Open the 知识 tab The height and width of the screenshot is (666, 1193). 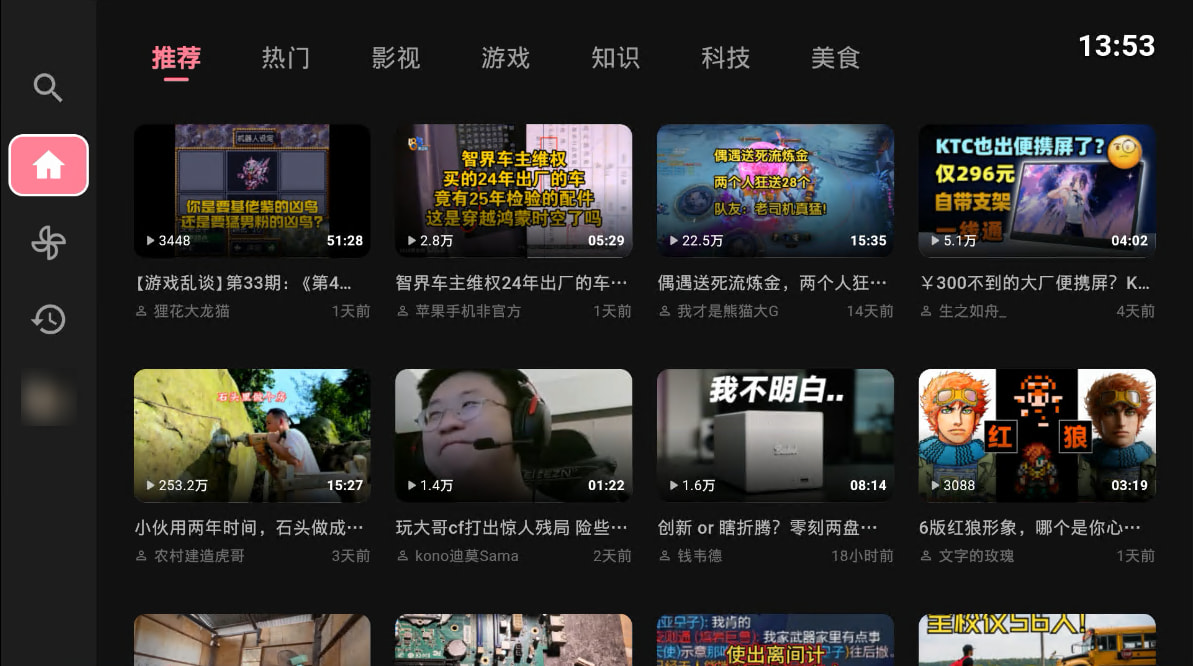pyautogui.click(x=616, y=58)
